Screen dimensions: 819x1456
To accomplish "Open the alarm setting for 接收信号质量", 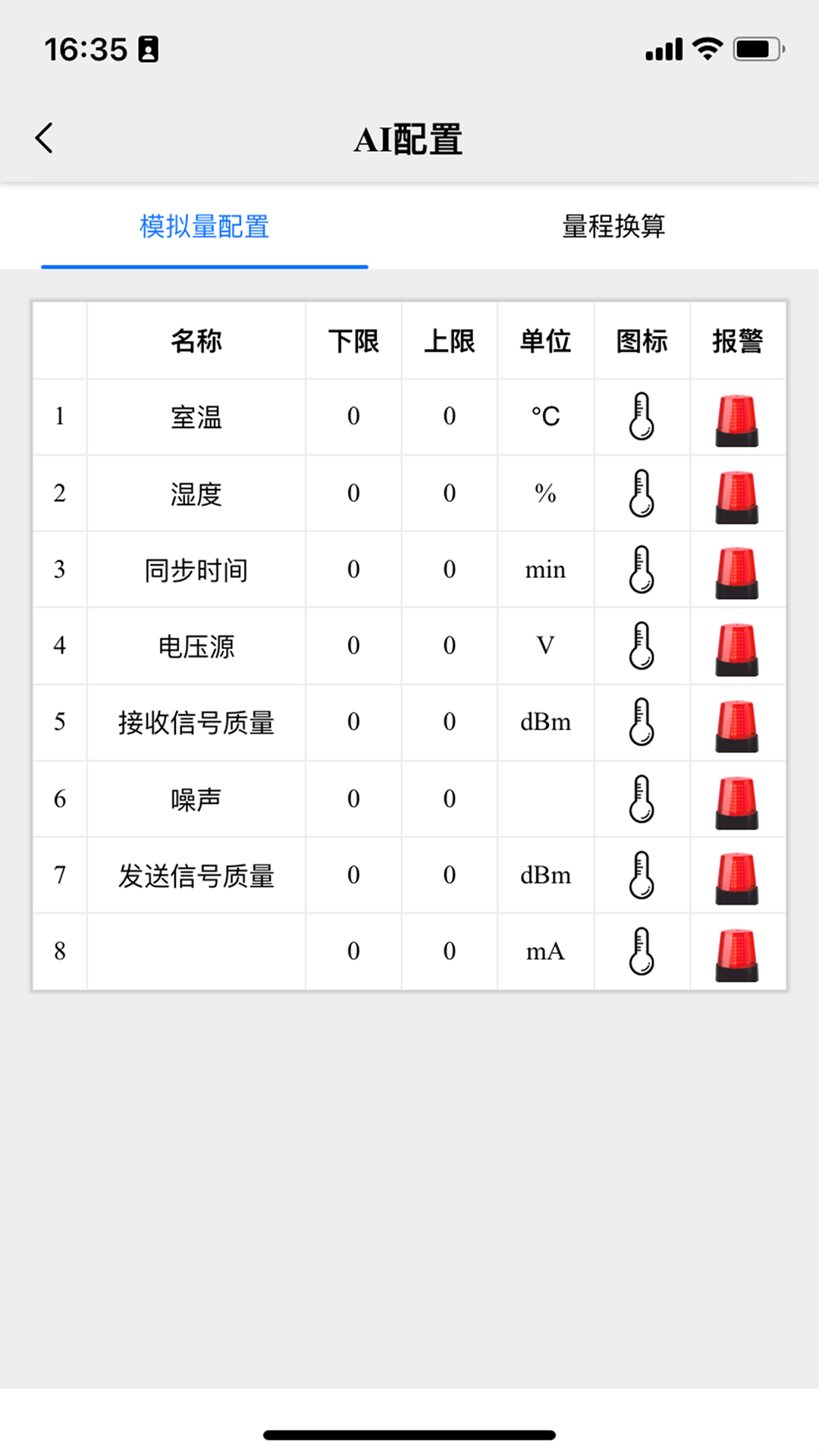I will tap(736, 725).
